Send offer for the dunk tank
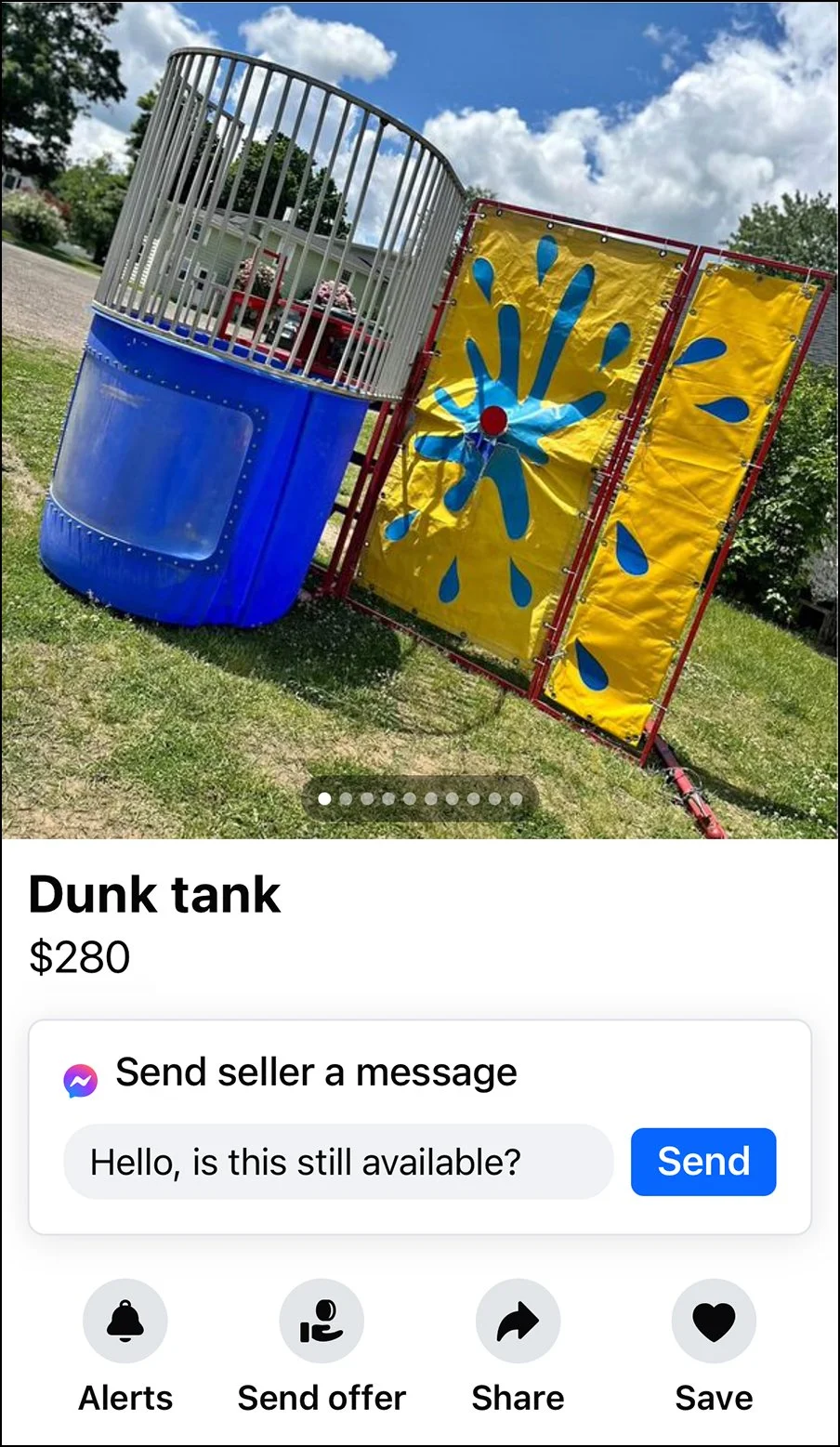840x1447 pixels. (x=322, y=1322)
